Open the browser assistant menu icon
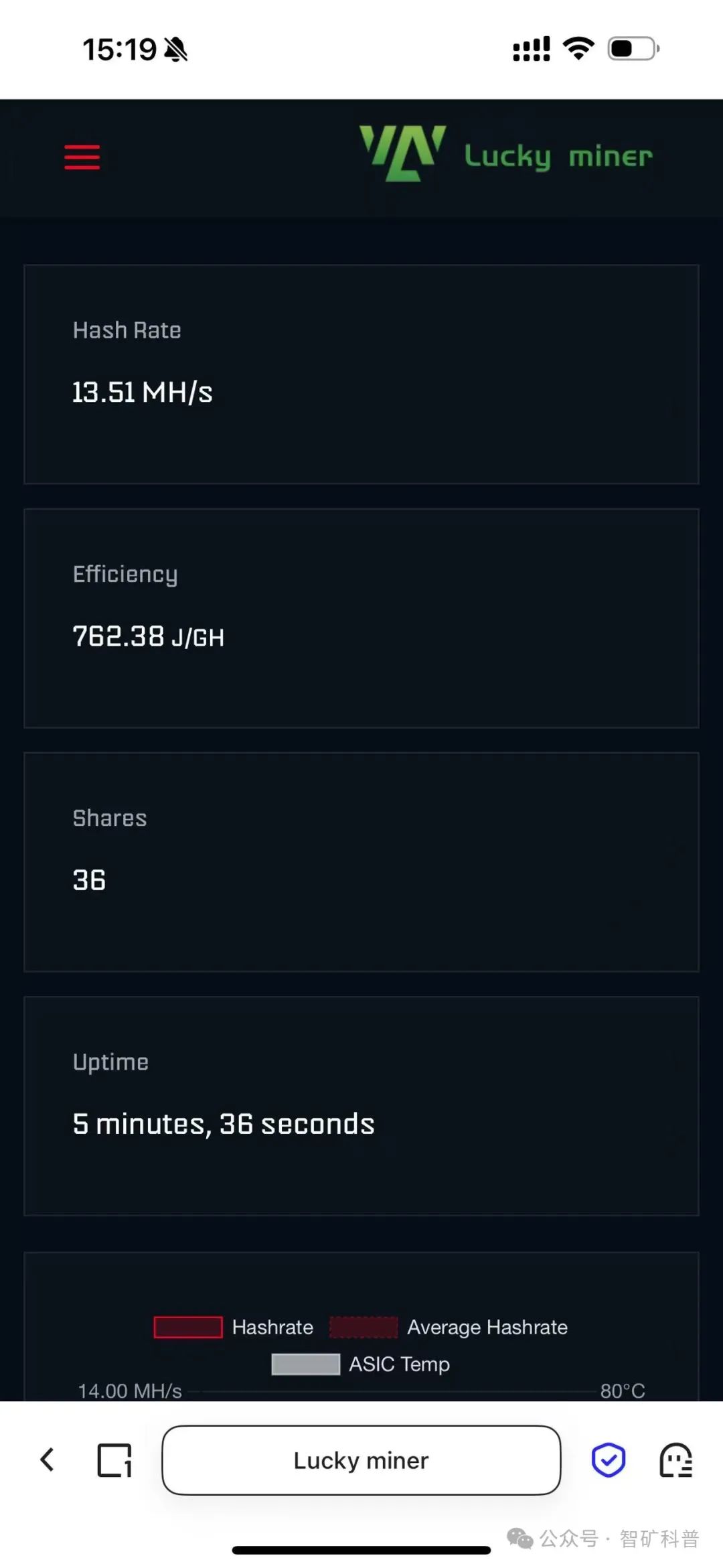 [x=675, y=1460]
